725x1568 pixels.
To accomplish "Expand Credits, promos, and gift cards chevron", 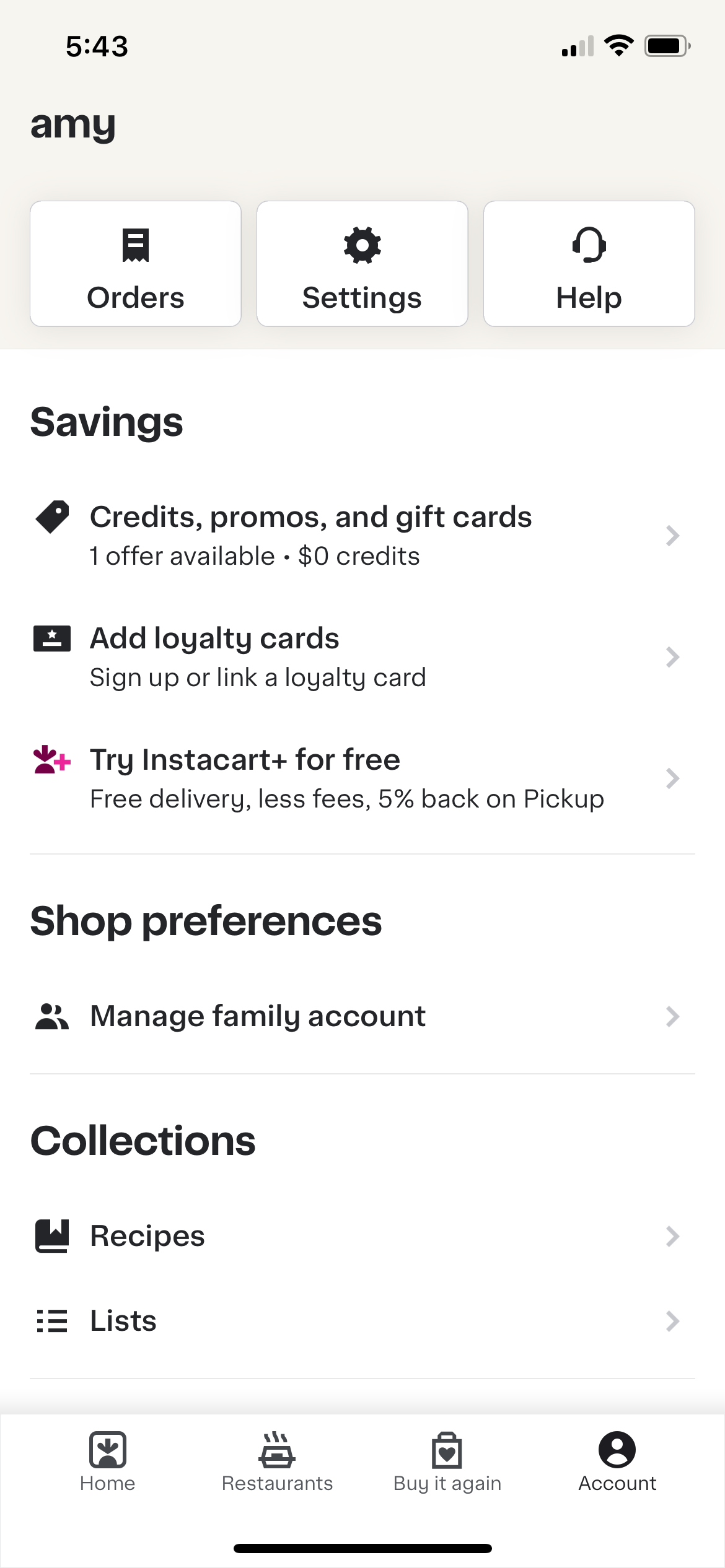I will pos(673,535).
